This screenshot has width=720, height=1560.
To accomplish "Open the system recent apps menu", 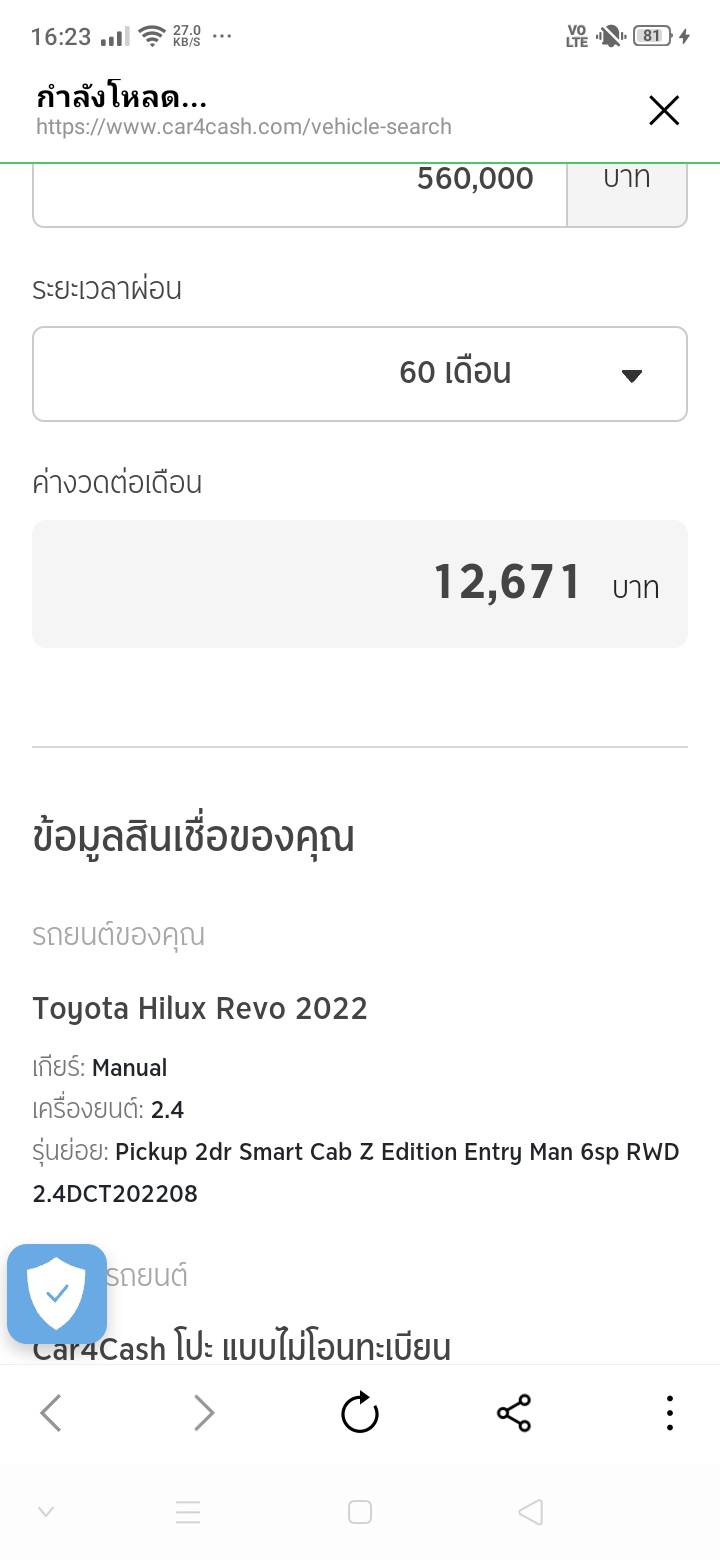I will pyautogui.click(x=188, y=1512).
